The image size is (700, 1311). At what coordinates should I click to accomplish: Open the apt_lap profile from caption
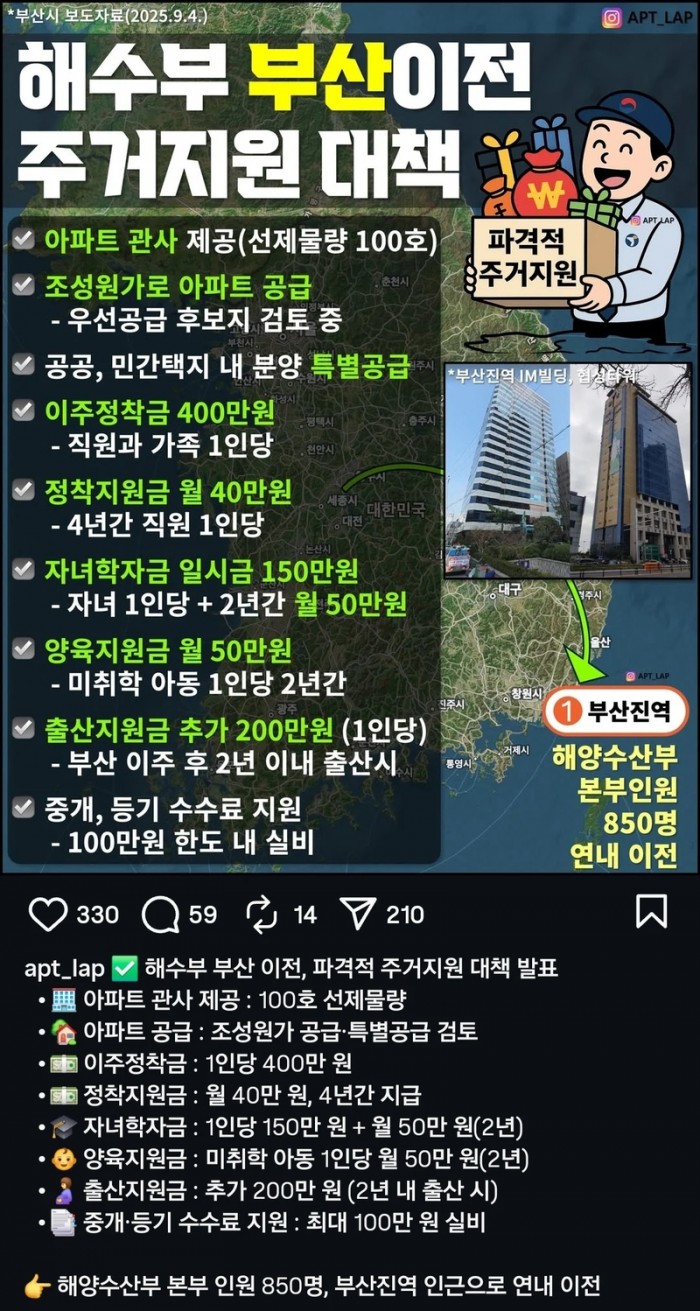point(63,968)
